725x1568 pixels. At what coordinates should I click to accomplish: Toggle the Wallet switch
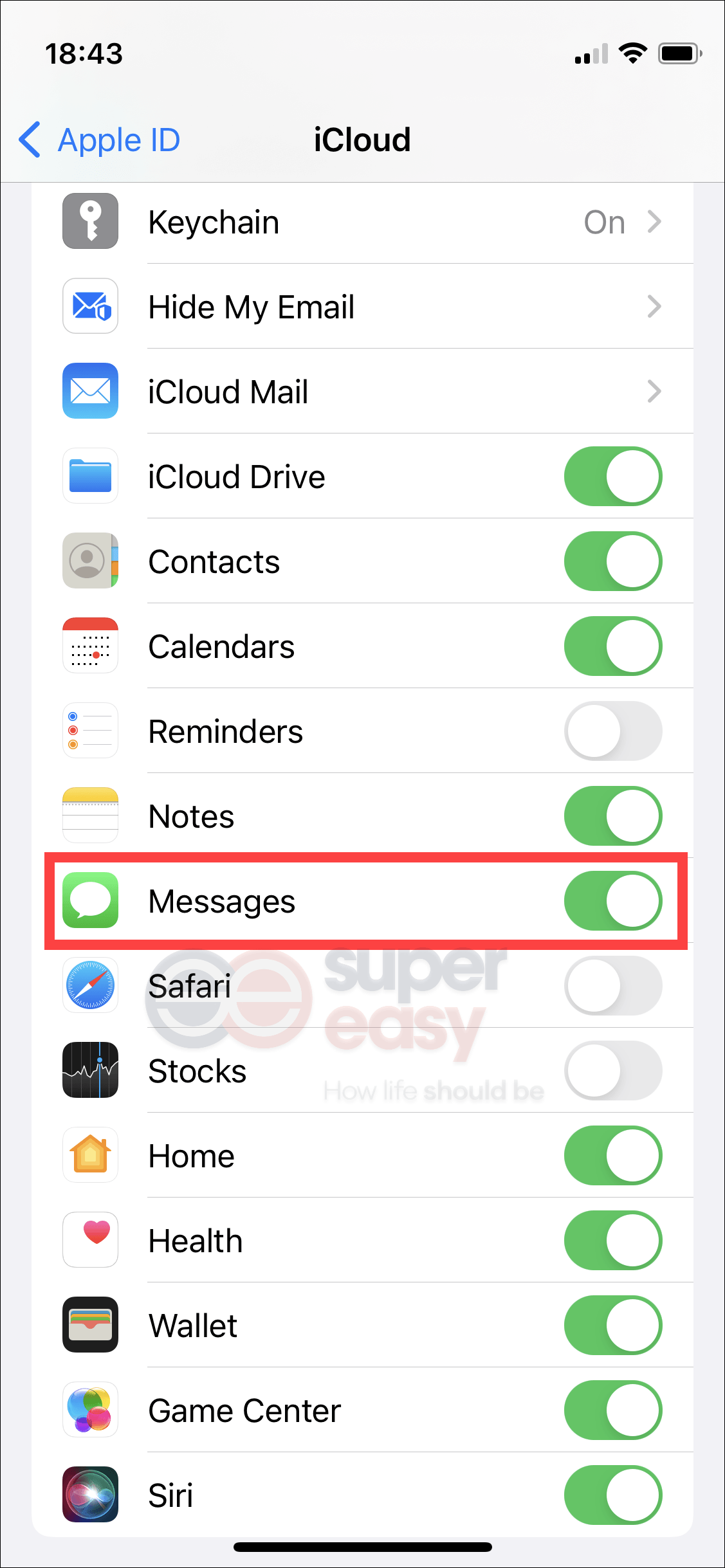pos(612,1326)
